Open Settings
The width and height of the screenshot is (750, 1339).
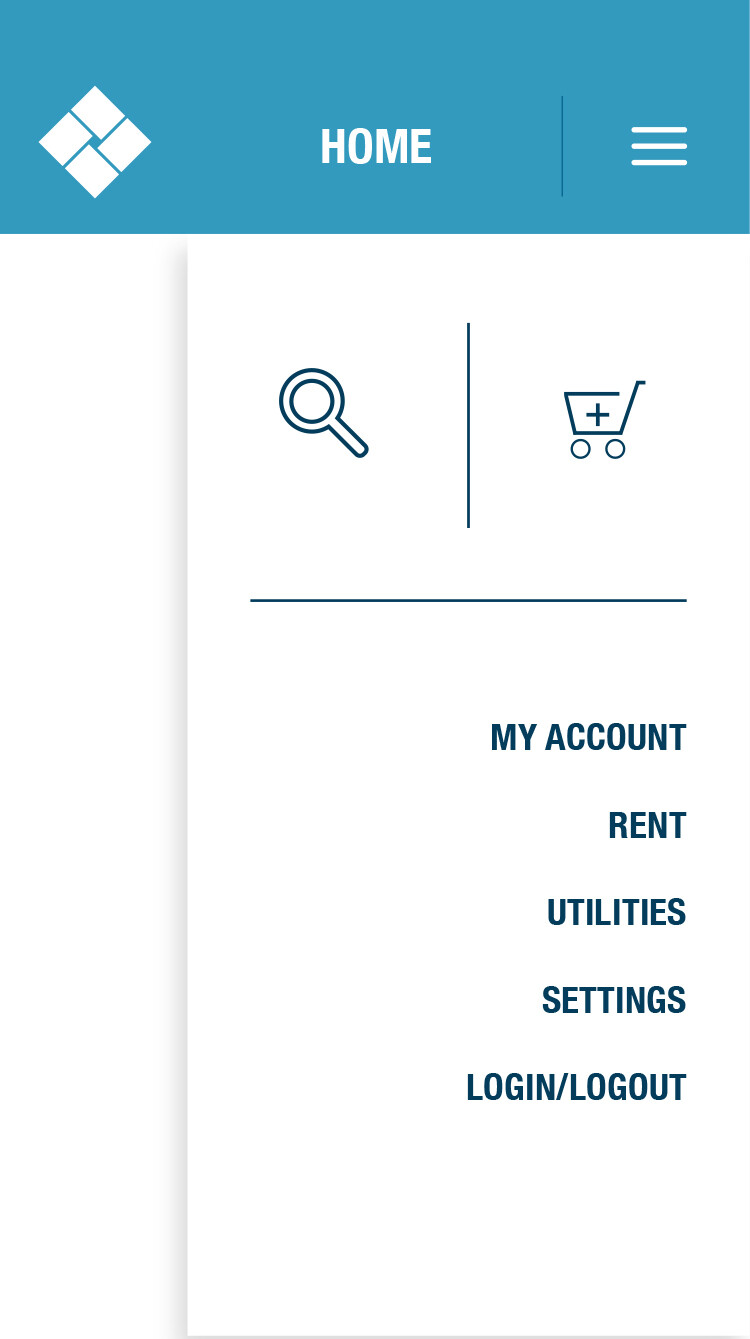click(614, 1000)
